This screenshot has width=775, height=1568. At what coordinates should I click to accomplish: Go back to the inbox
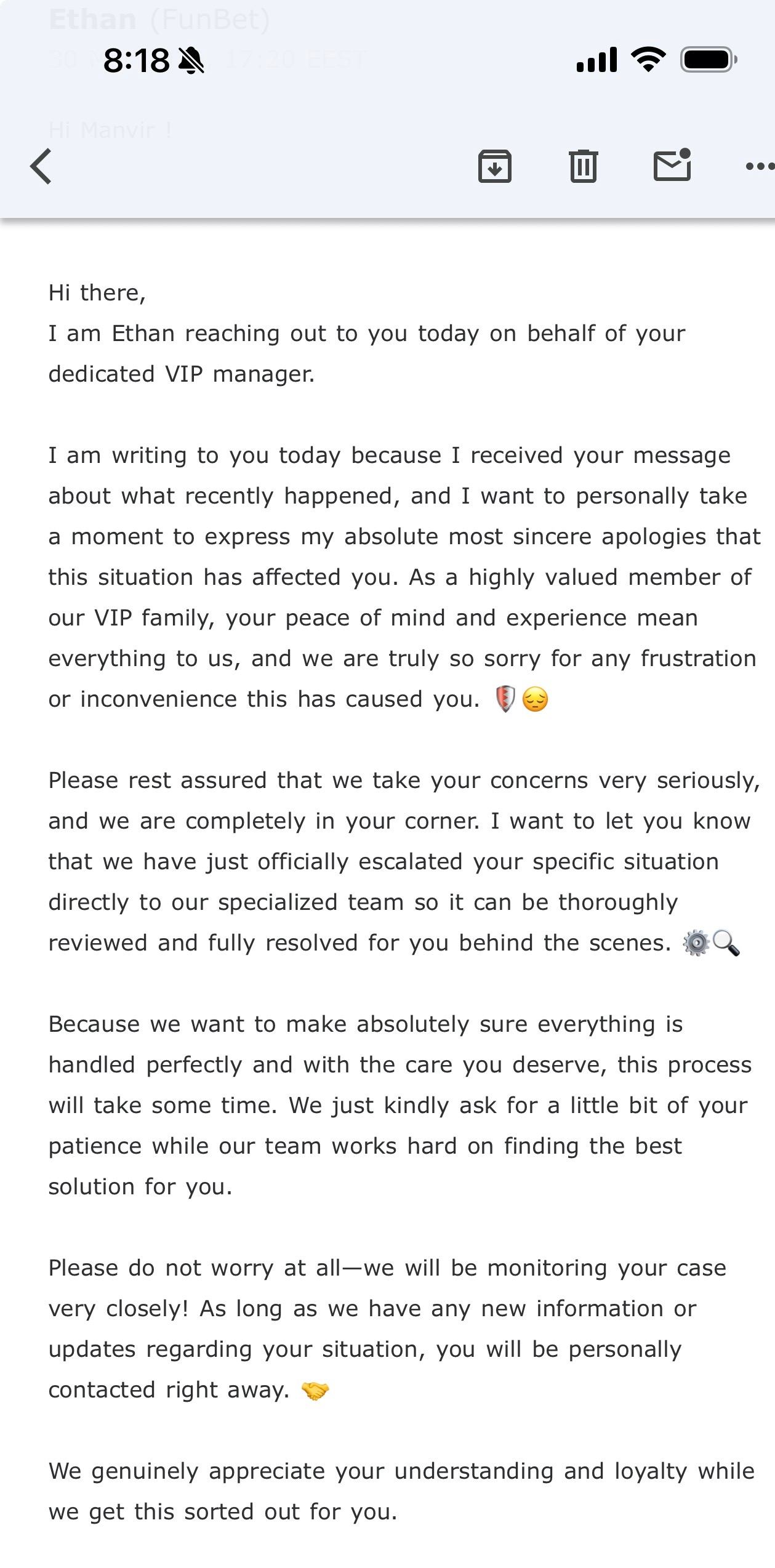click(41, 166)
